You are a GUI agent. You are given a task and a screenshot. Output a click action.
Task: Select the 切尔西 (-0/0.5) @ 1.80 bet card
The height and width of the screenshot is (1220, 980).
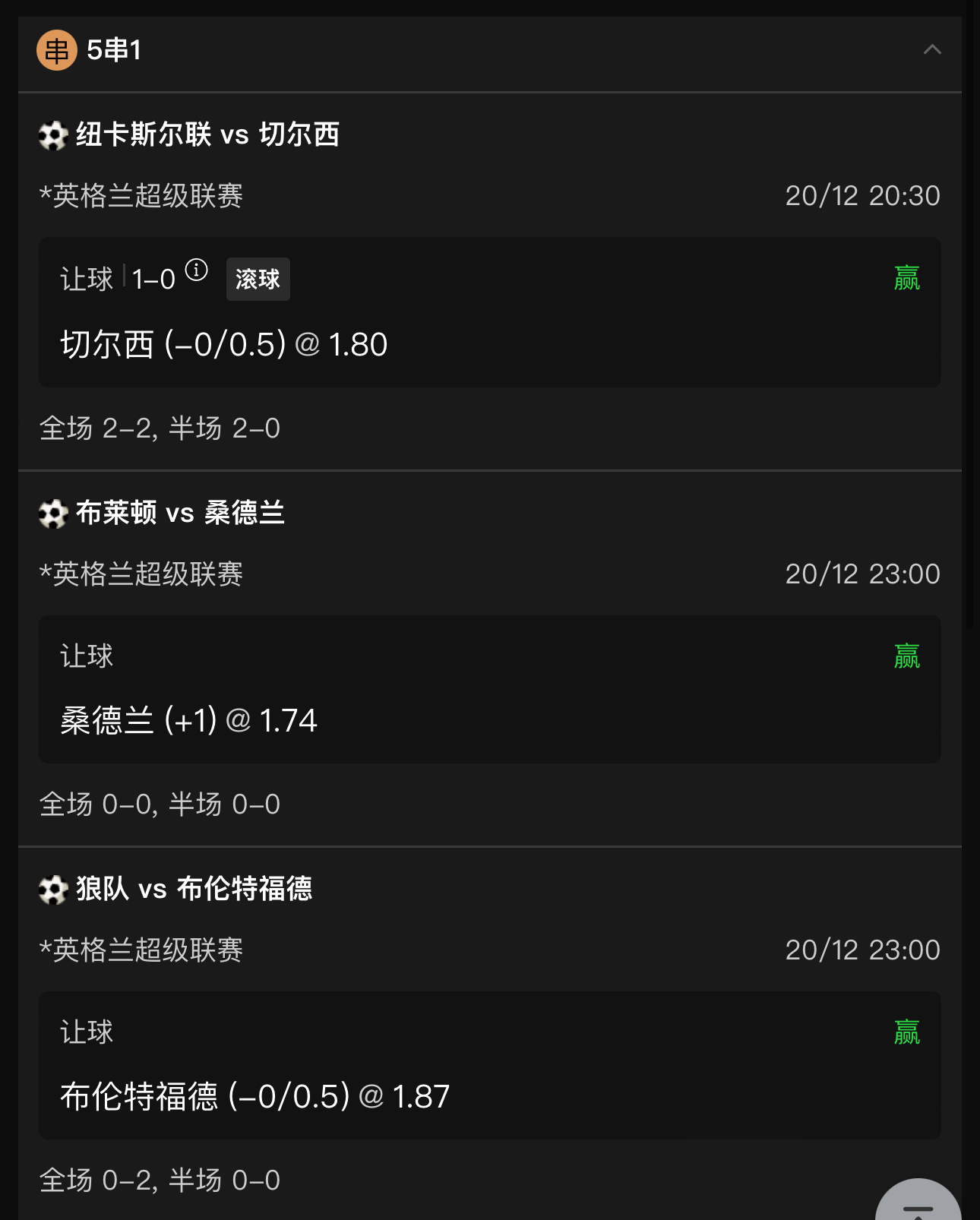click(490, 311)
